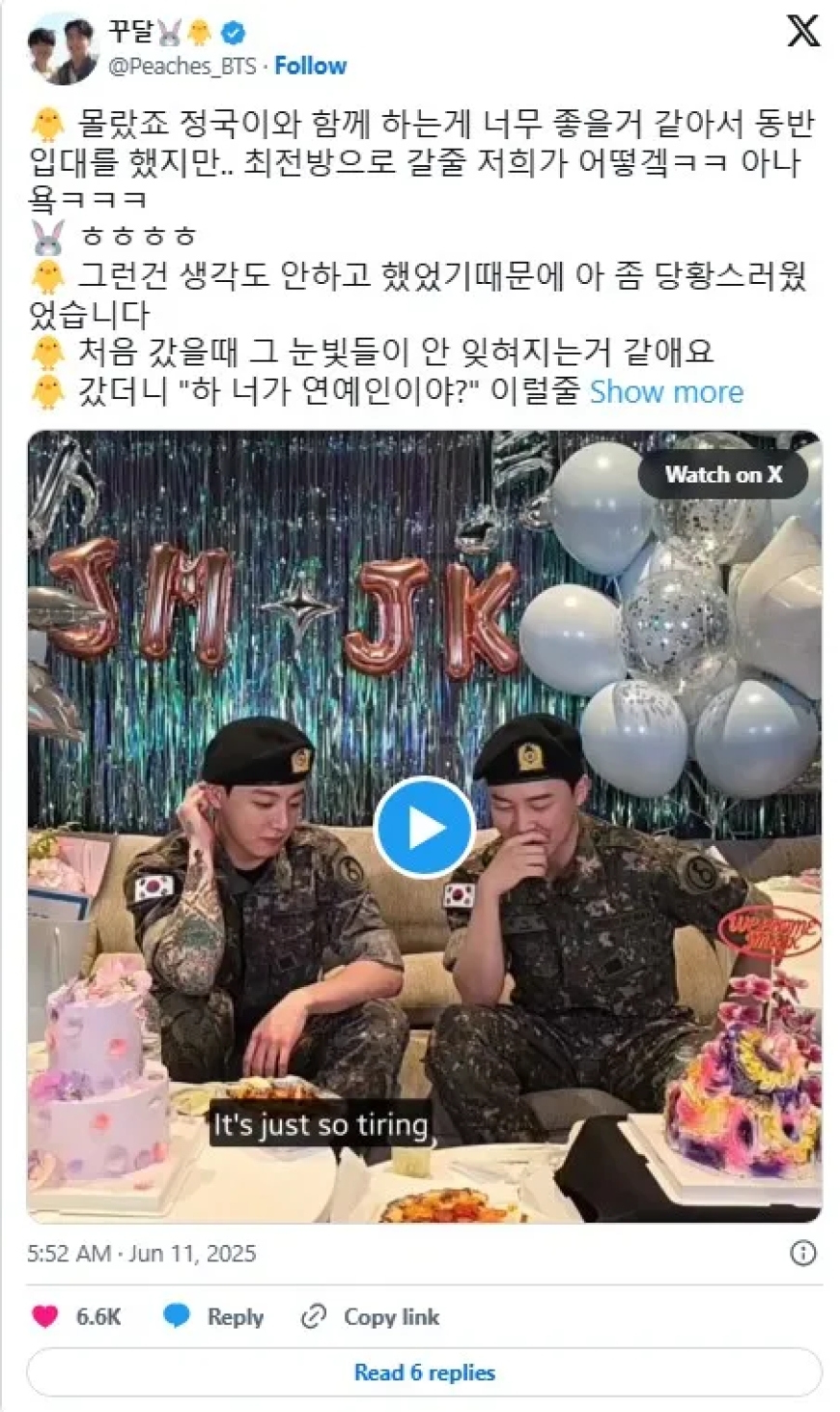Follow @Peaches_BTS

(310, 66)
